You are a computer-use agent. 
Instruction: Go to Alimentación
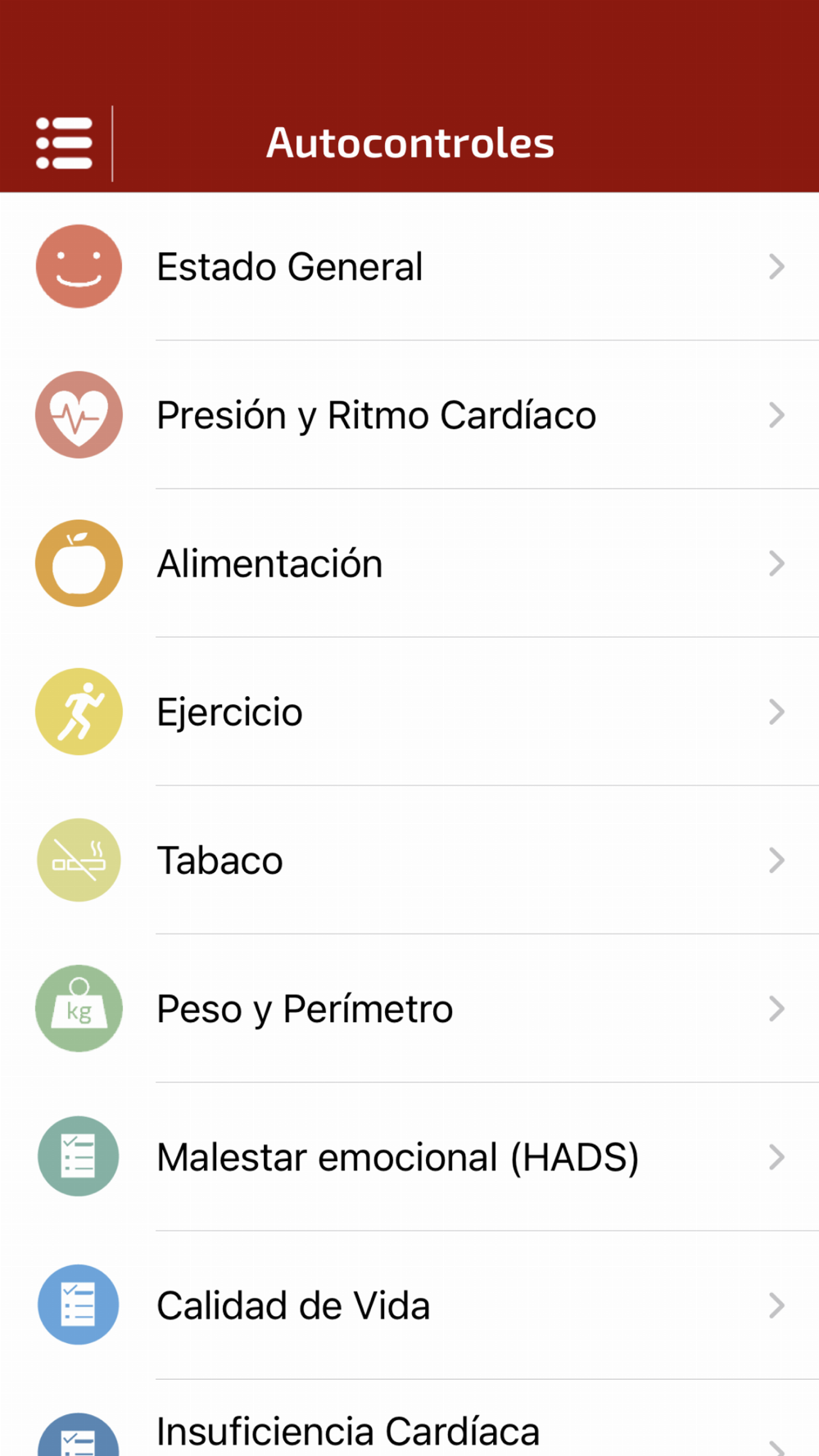point(409,563)
